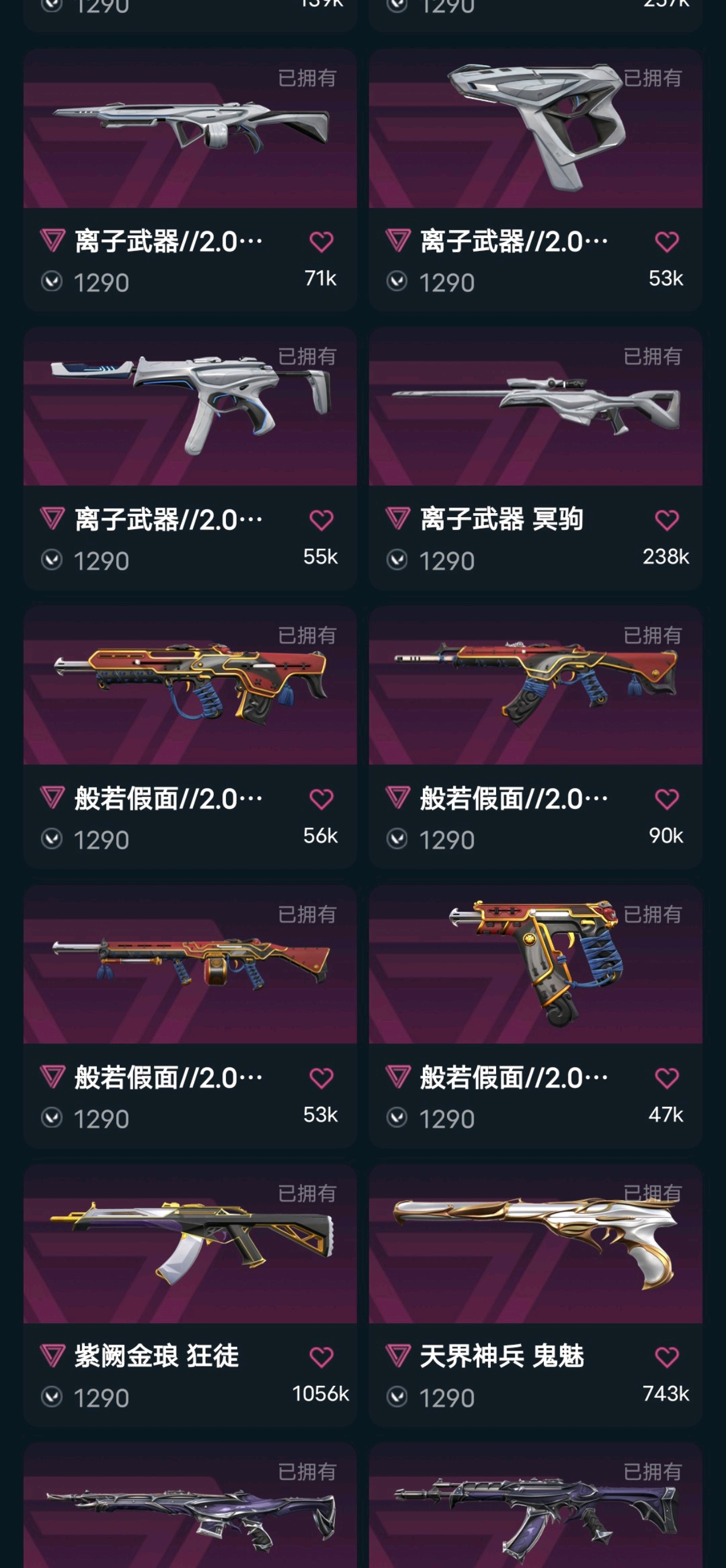Tap the heart on 紫阙金琅 狂徒

(x=321, y=1357)
